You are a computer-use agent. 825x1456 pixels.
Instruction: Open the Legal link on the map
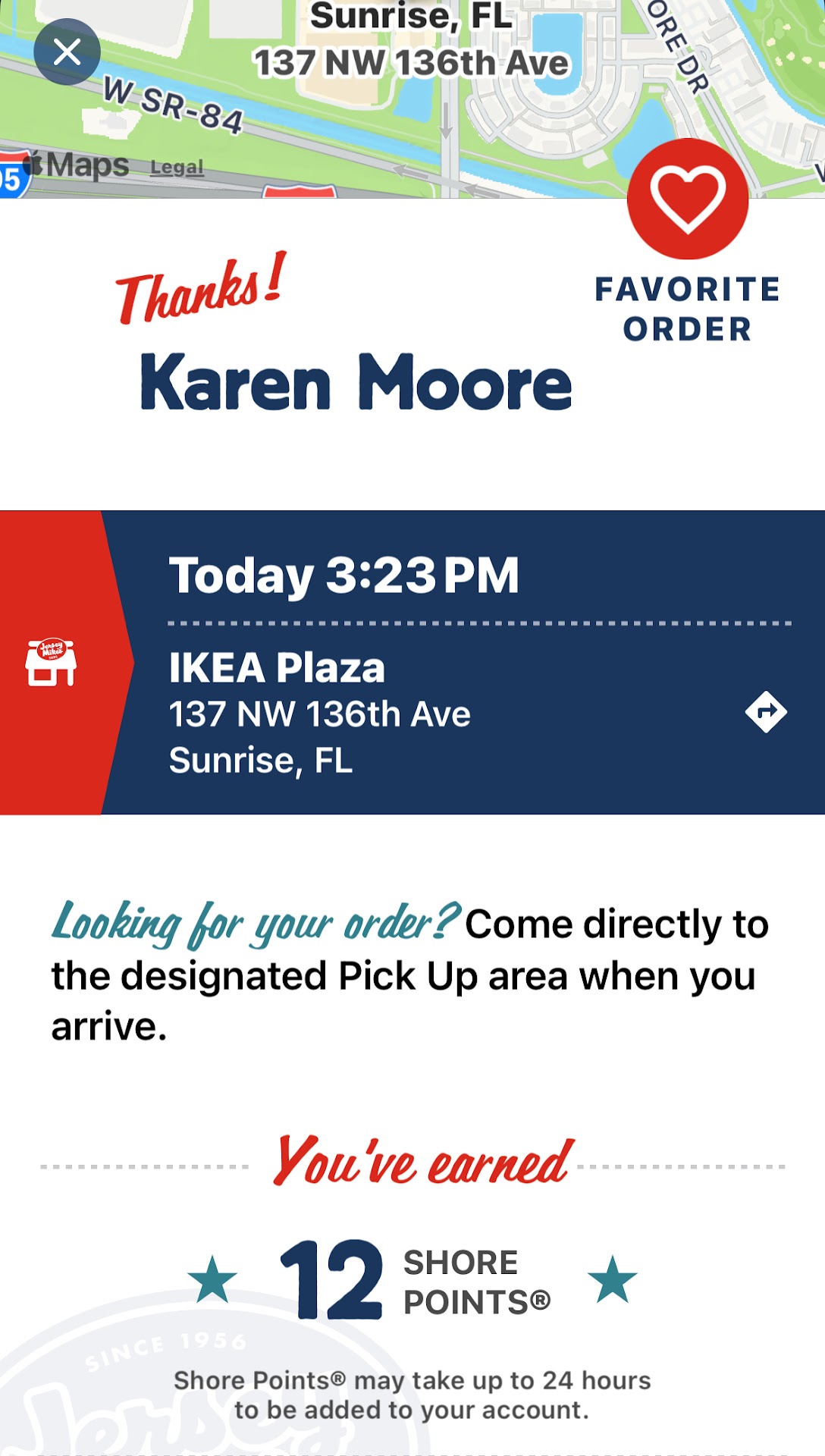pyautogui.click(x=177, y=167)
